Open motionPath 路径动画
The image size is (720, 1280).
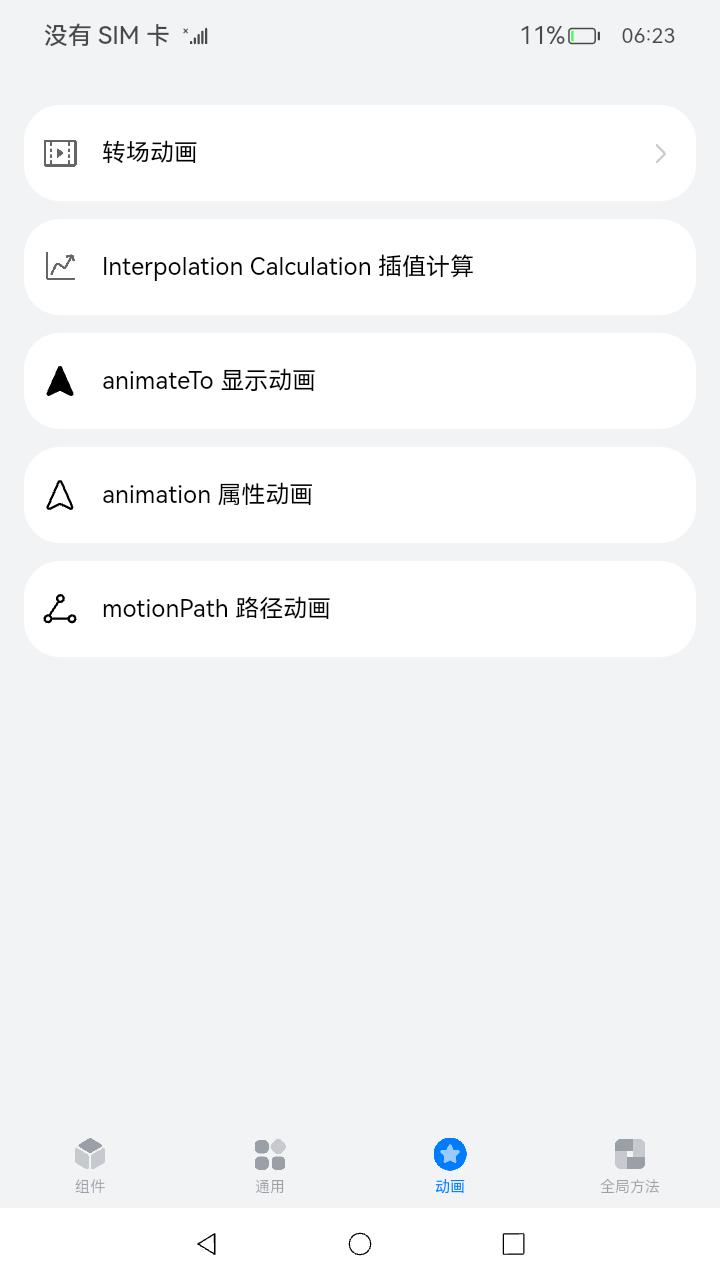coord(360,608)
